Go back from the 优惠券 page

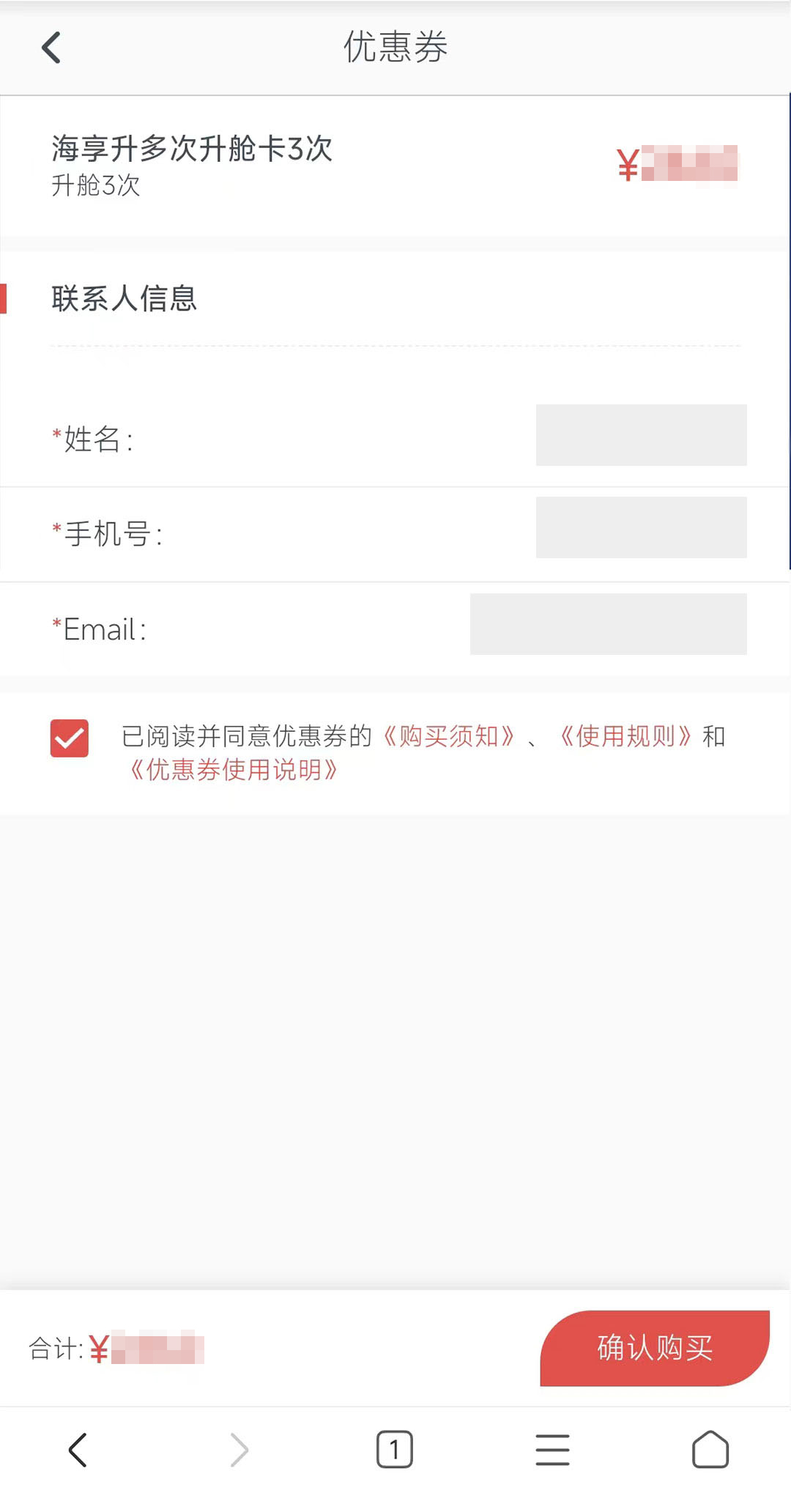click(x=51, y=48)
